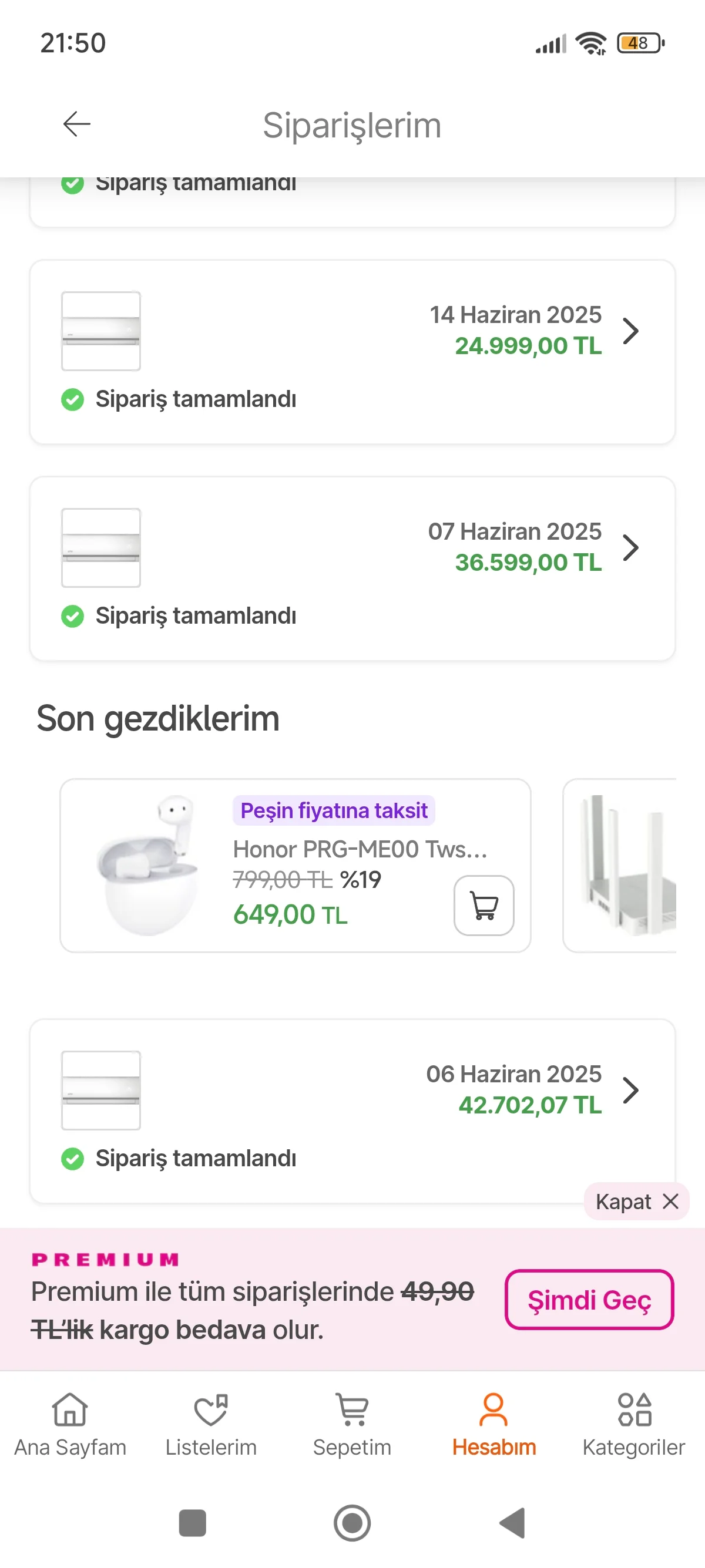The height and width of the screenshot is (1568, 705).
Task: Add Honor earbuds to cart
Action: pos(484,904)
